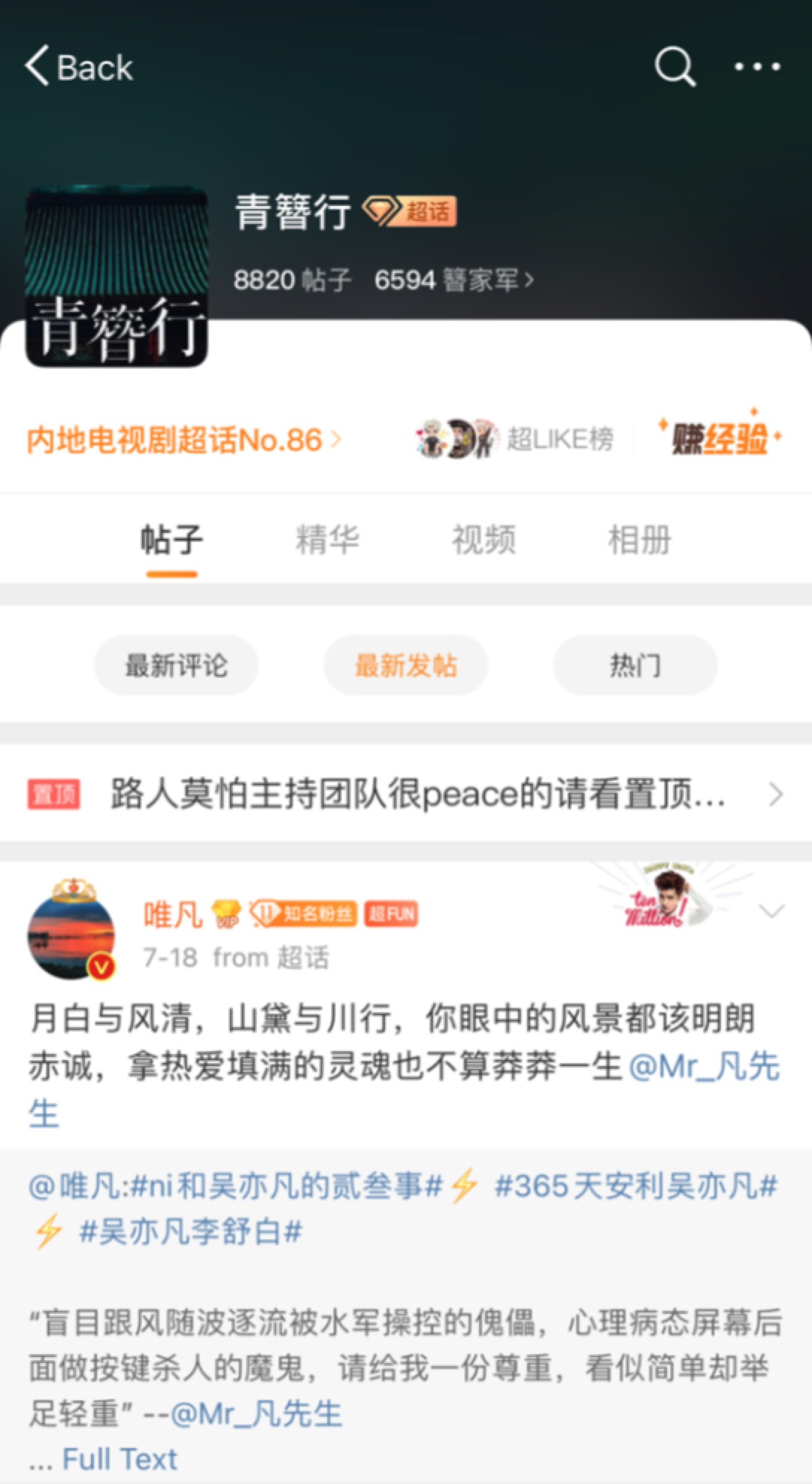Viewport: 812px width, 1484px height.
Task: Tap the 赚经验 earn experience button
Action: coord(719,438)
